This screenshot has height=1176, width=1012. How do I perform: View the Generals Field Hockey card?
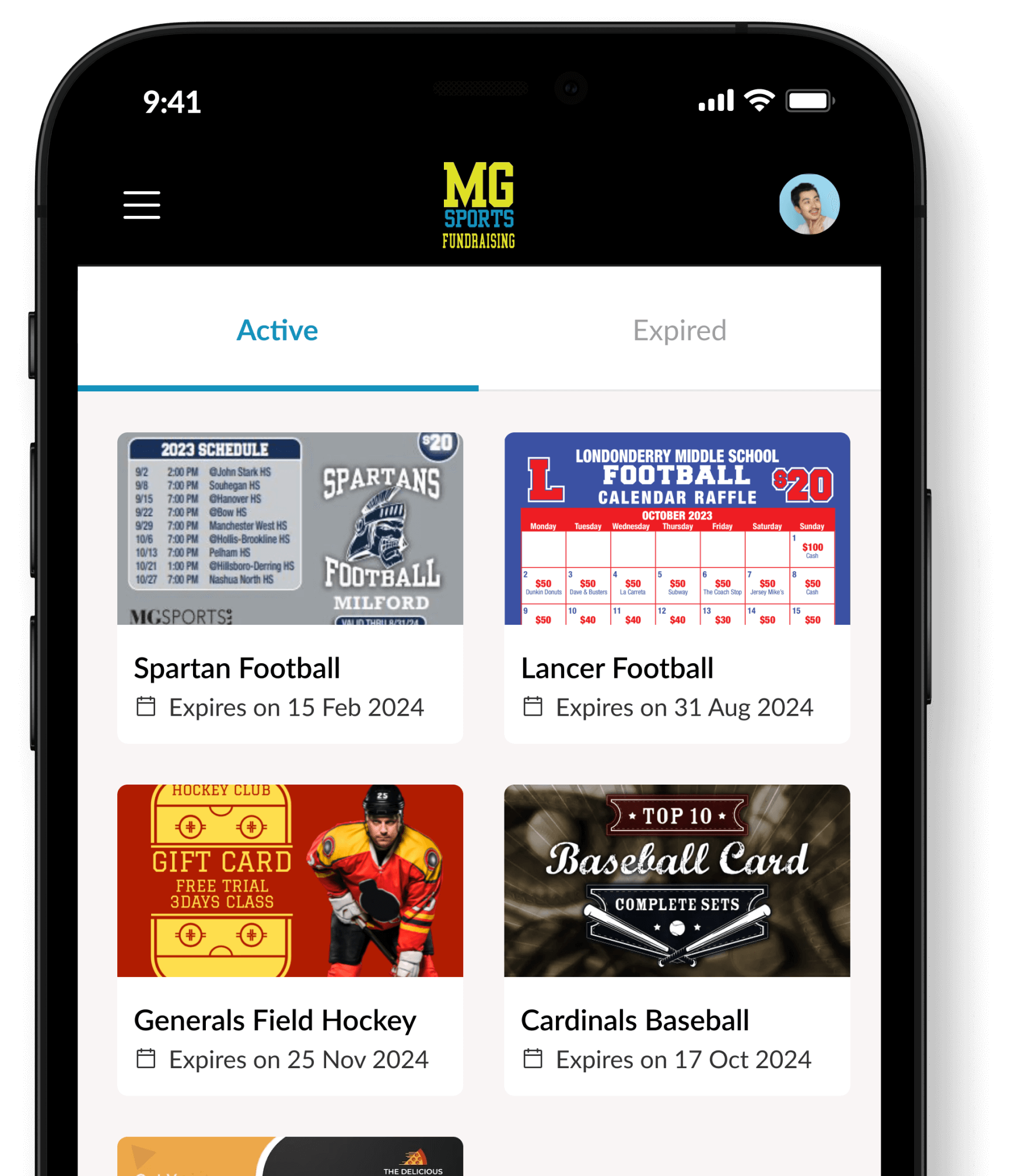(290, 939)
